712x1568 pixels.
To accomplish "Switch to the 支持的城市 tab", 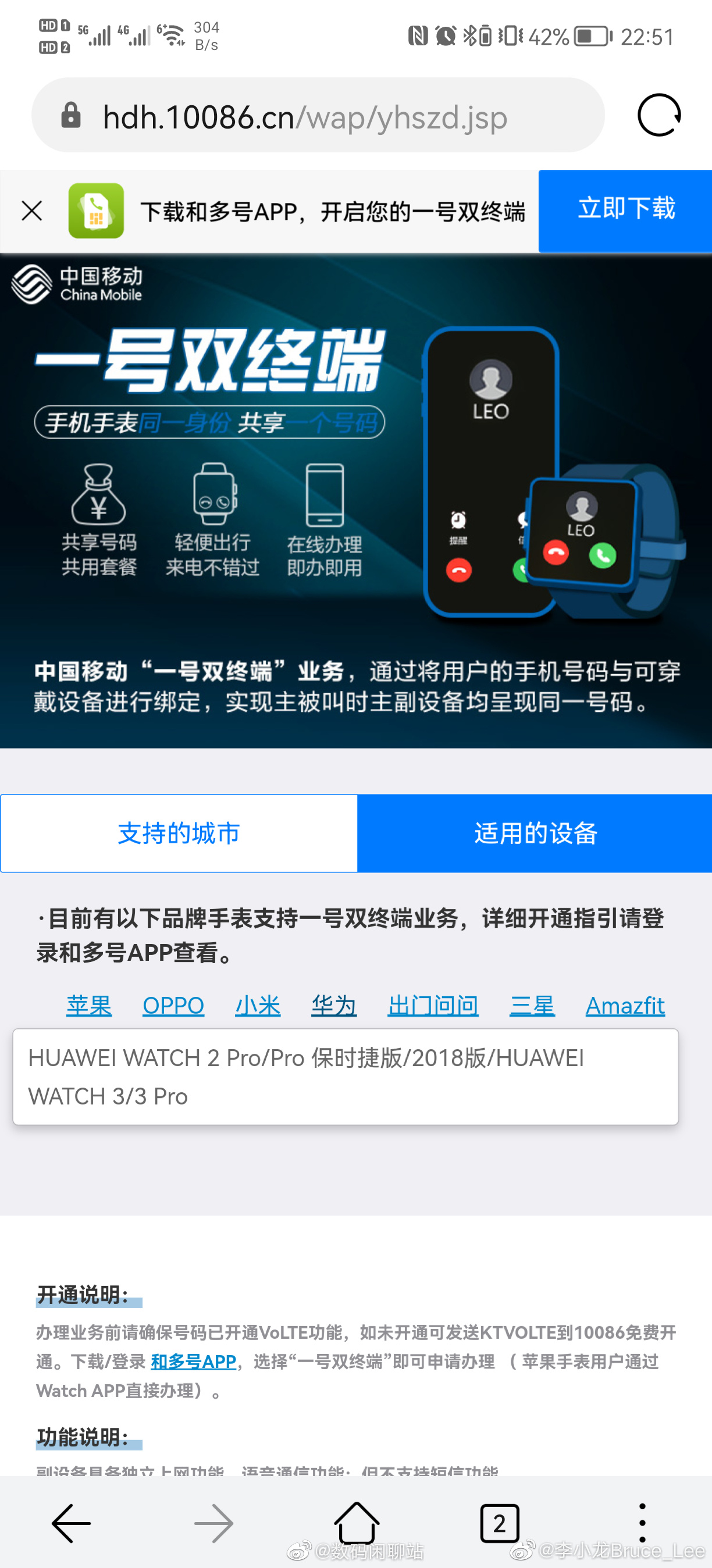I will point(179,833).
